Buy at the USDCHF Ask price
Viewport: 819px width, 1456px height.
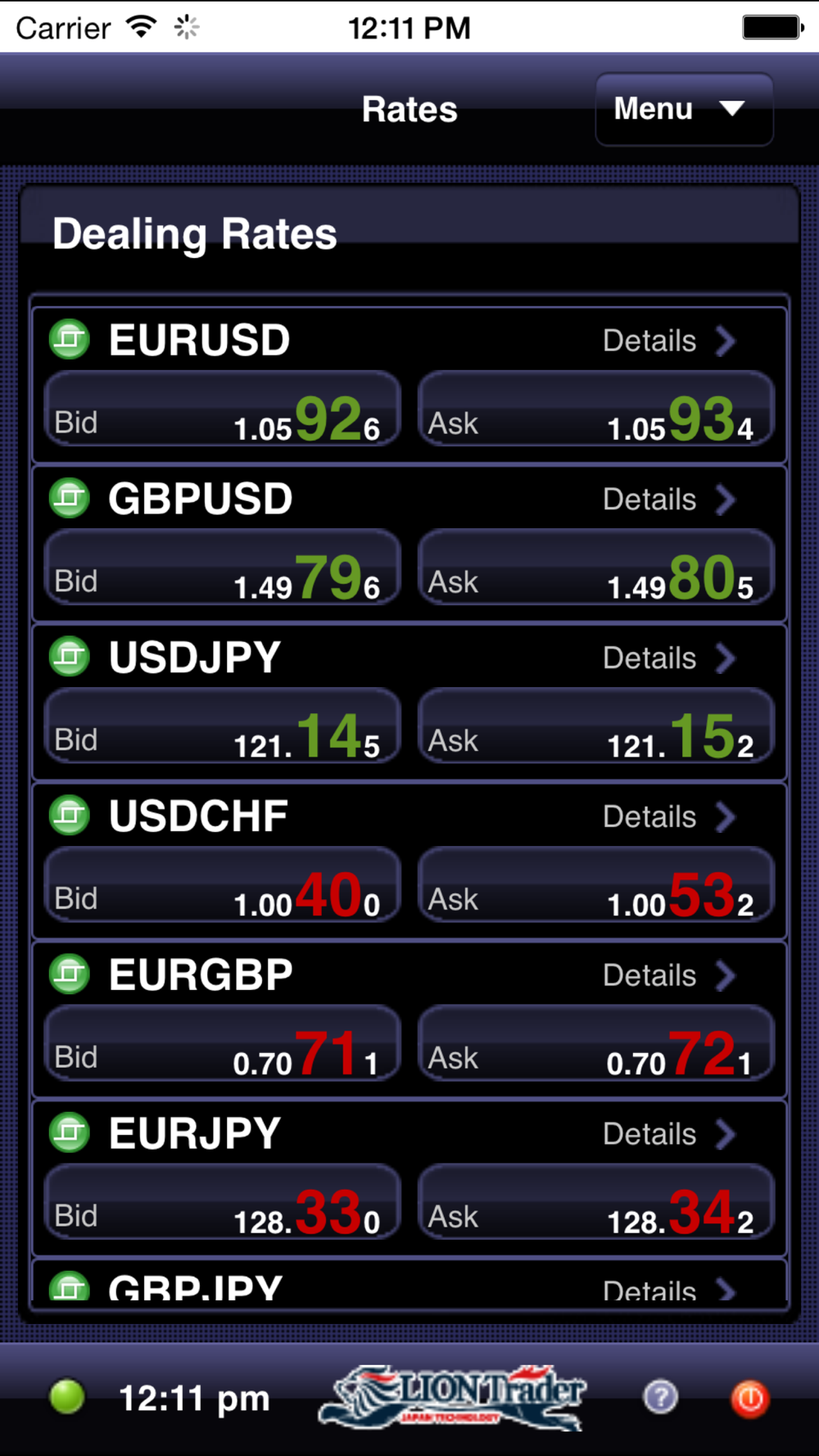coord(596,886)
